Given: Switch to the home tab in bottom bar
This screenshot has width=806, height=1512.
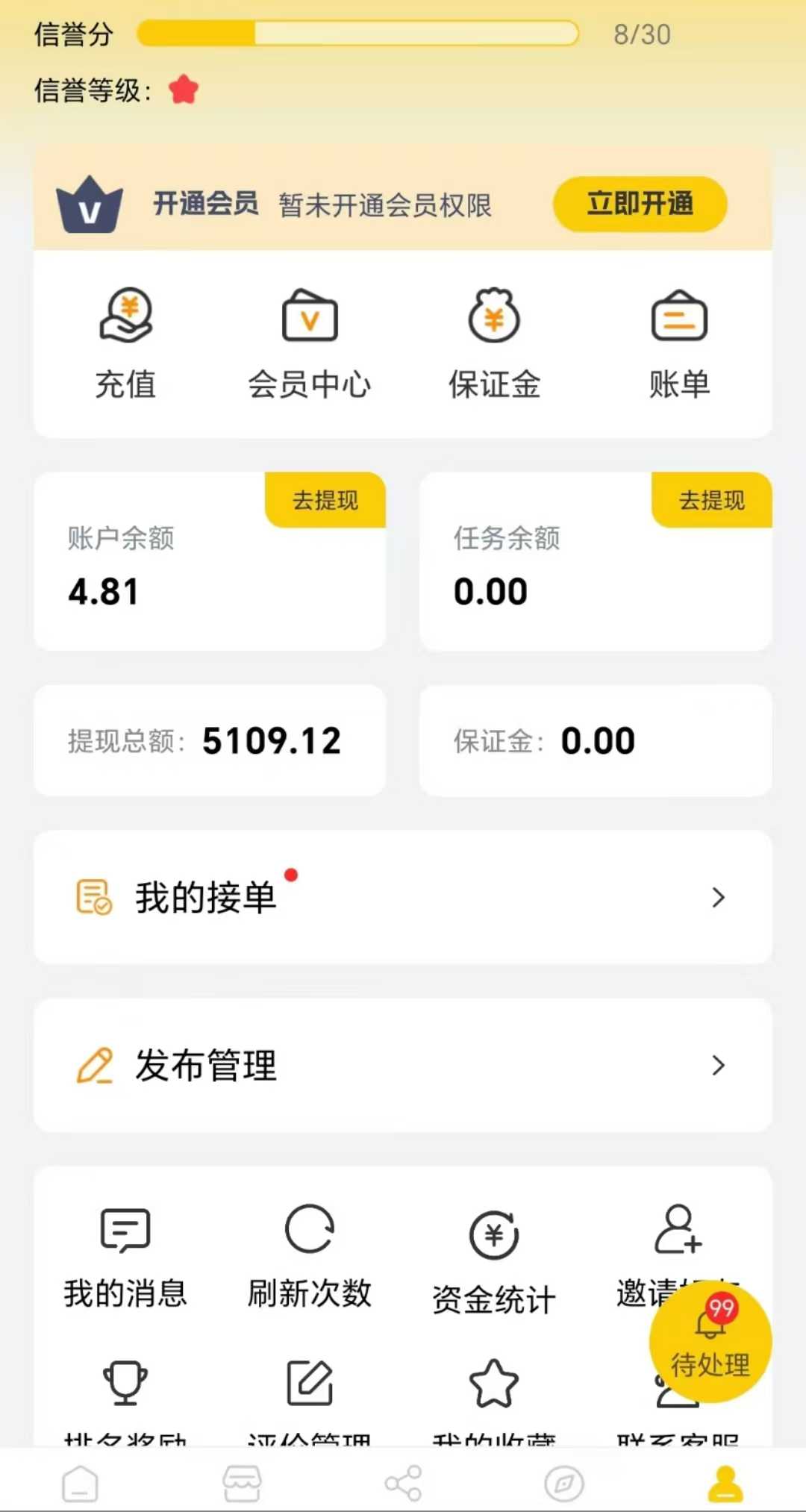Looking at the screenshot, I should pos(81,1484).
